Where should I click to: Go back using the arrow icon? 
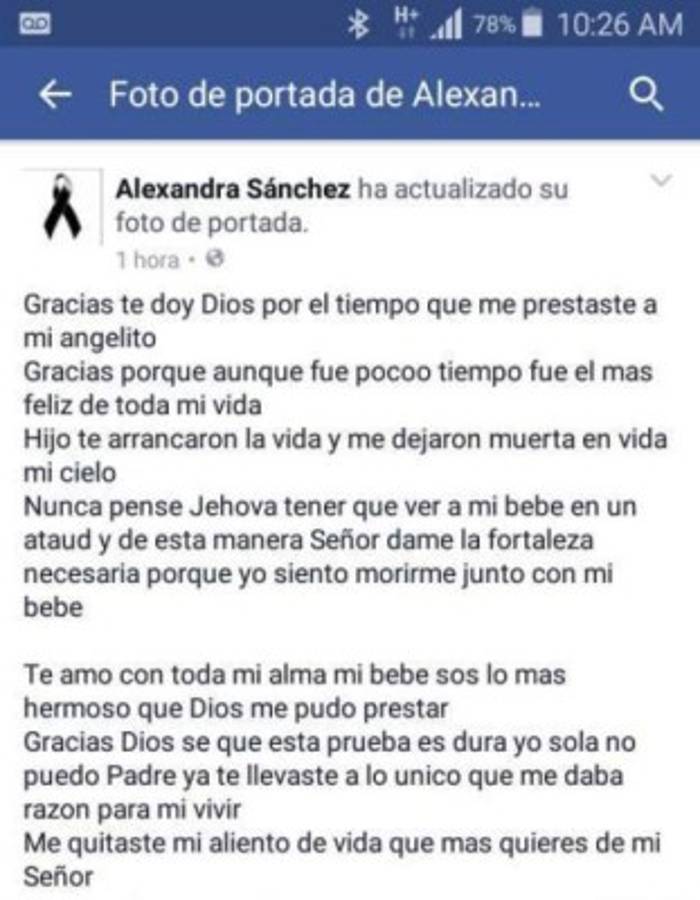(x=55, y=95)
